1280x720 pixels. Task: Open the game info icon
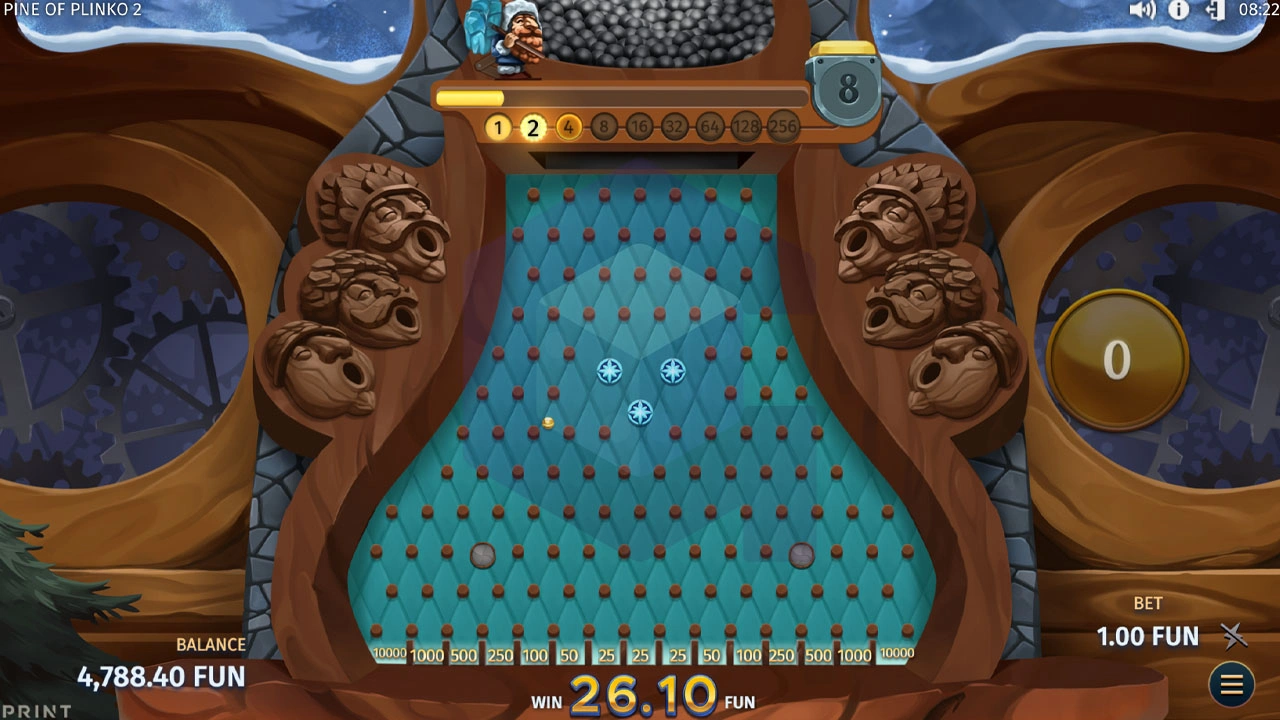(x=1179, y=10)
